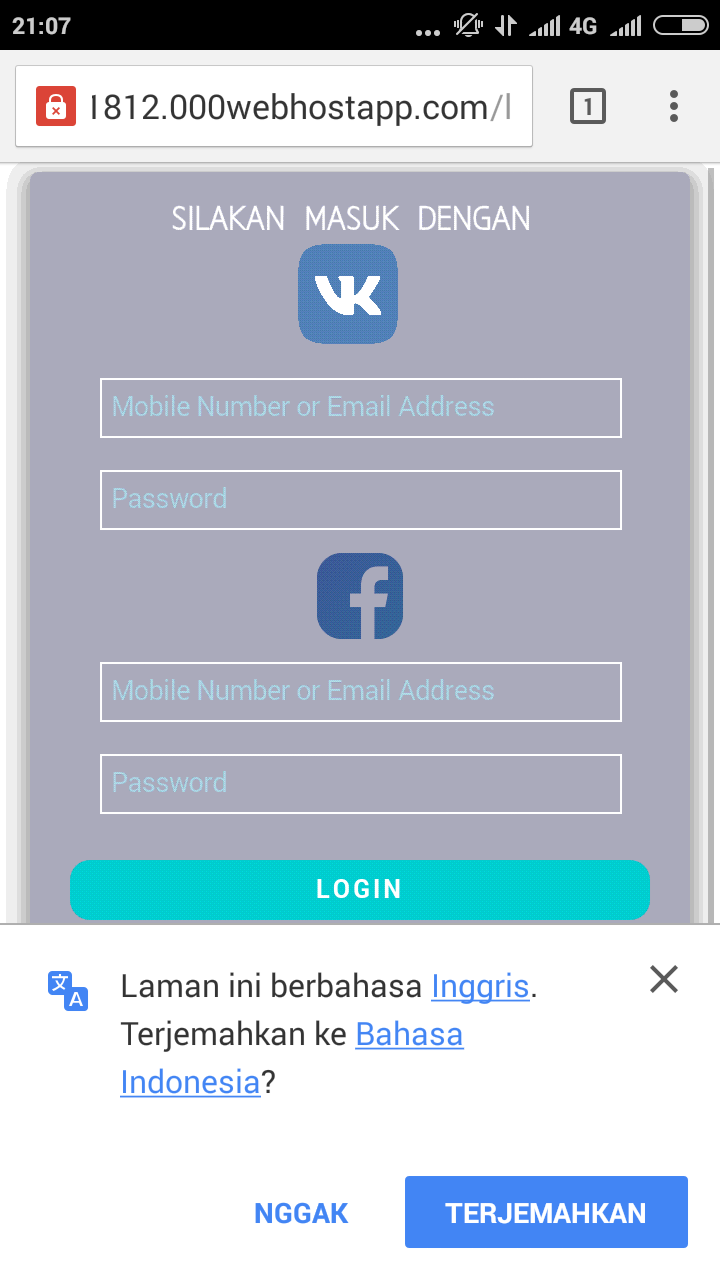Focus the Facebook Mobile Number or Email field
The image size is (720, 1280).
point(361,692)
